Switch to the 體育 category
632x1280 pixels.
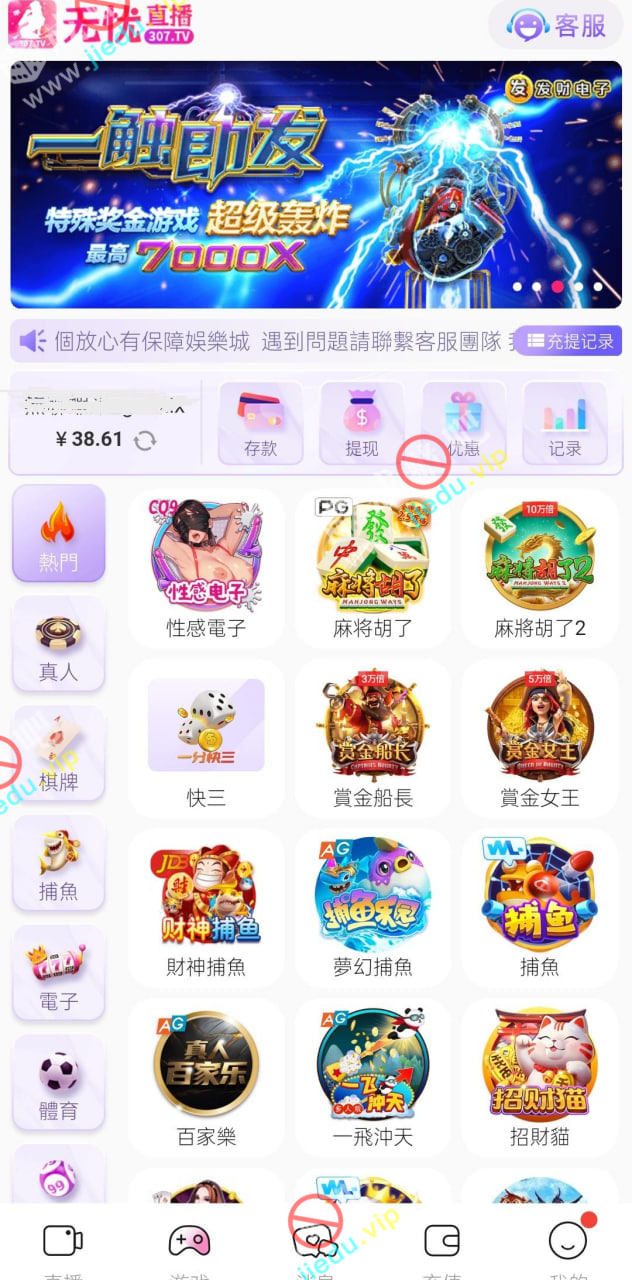[x=58, y=1082]
